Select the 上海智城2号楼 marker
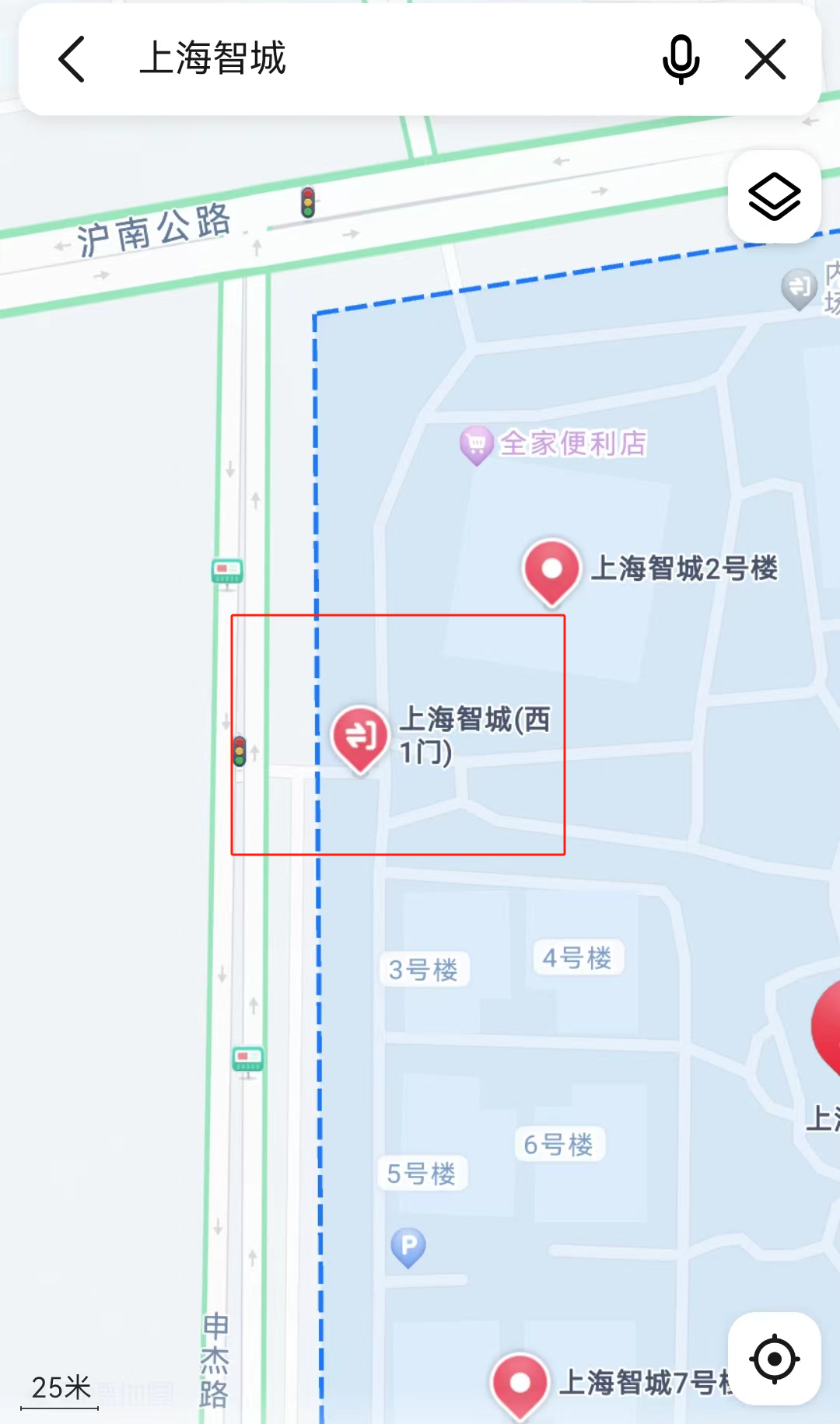The image size is (840, 1424). [x=552, y=572]
